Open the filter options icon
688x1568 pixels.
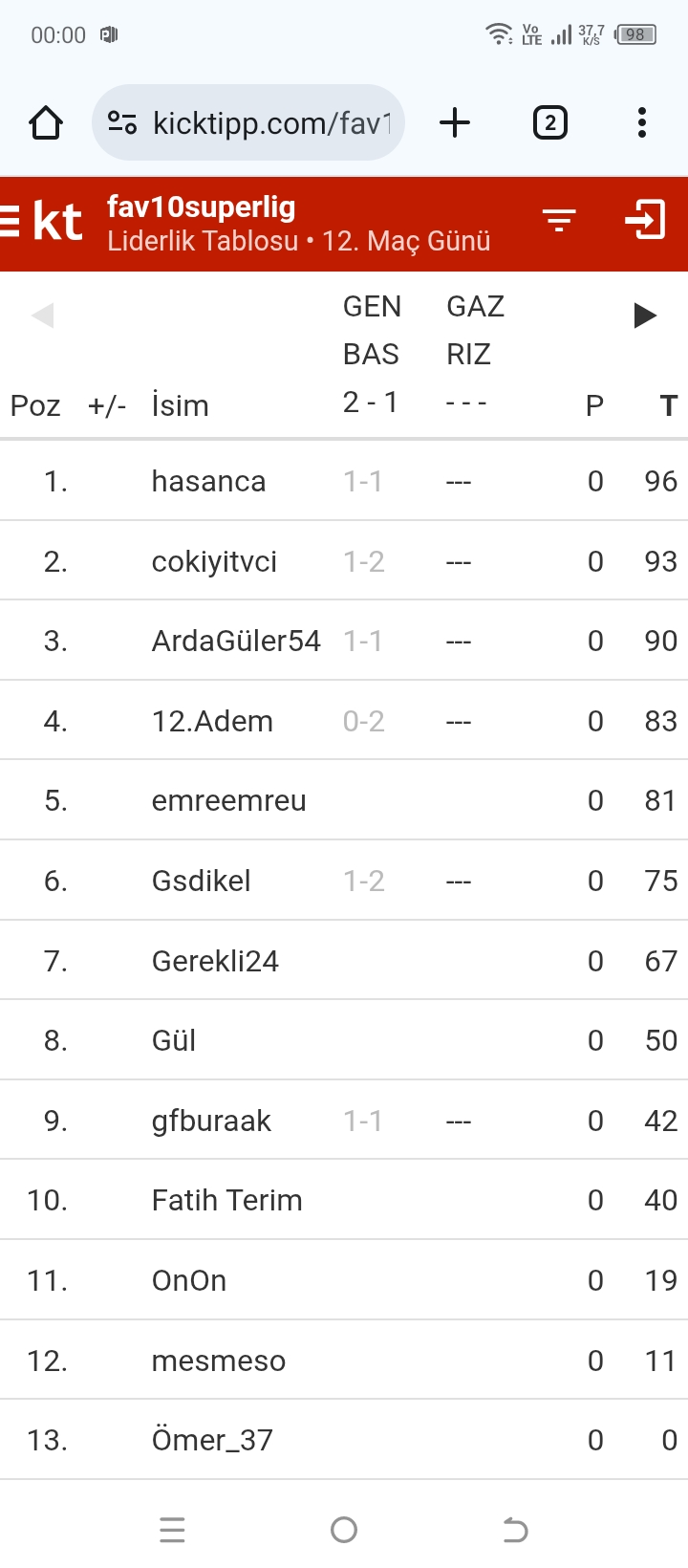(559, 221)
